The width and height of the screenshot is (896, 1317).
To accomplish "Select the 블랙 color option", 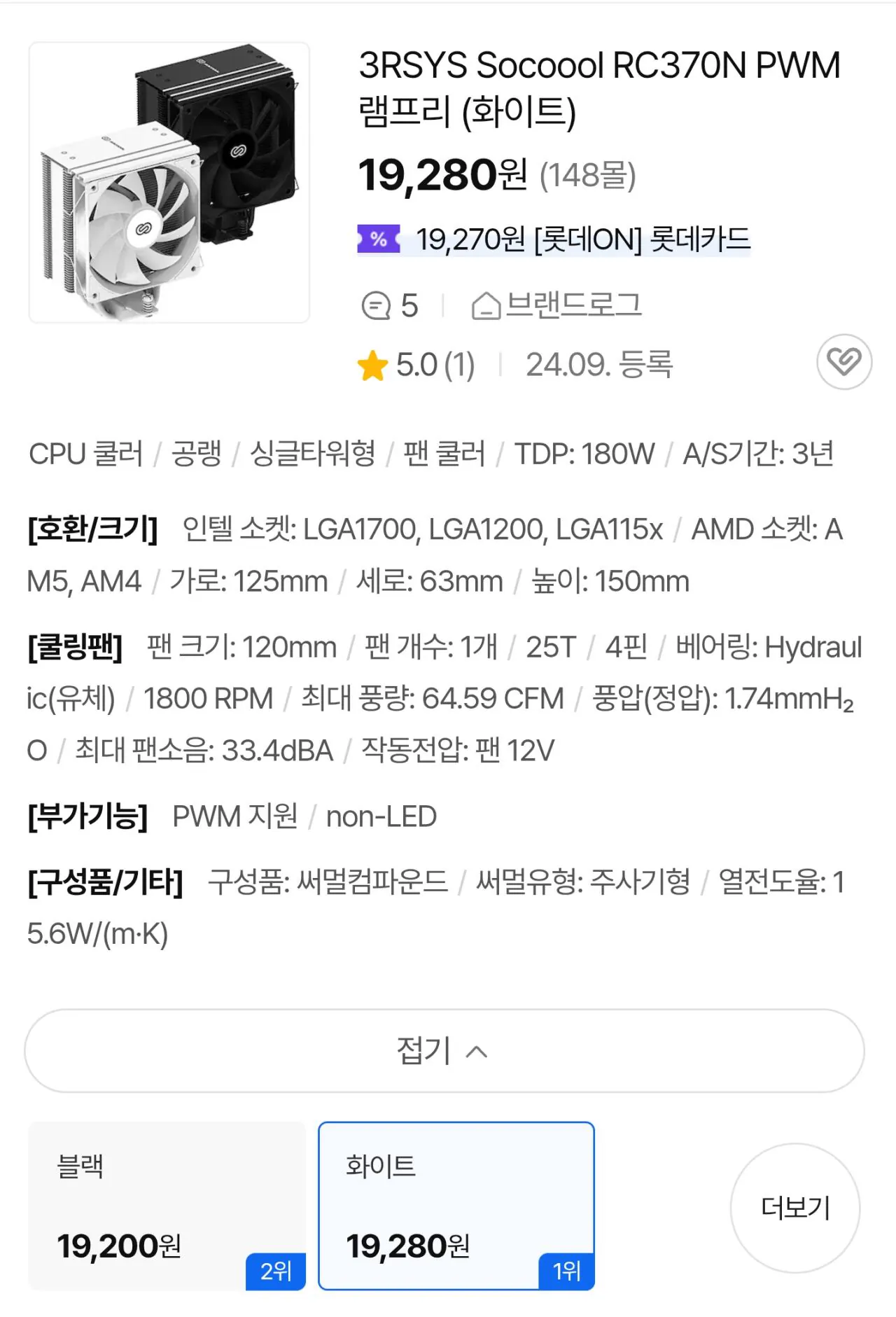I will coord(167,1206).
